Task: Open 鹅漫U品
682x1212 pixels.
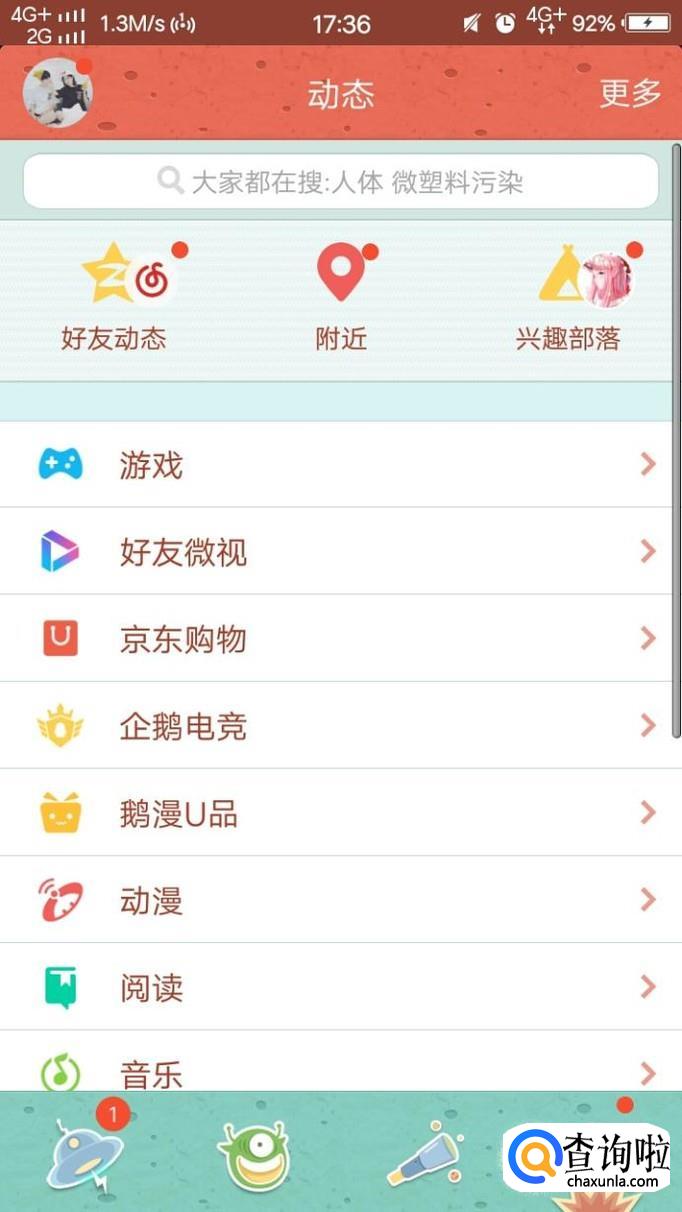Action: (340, 813)
